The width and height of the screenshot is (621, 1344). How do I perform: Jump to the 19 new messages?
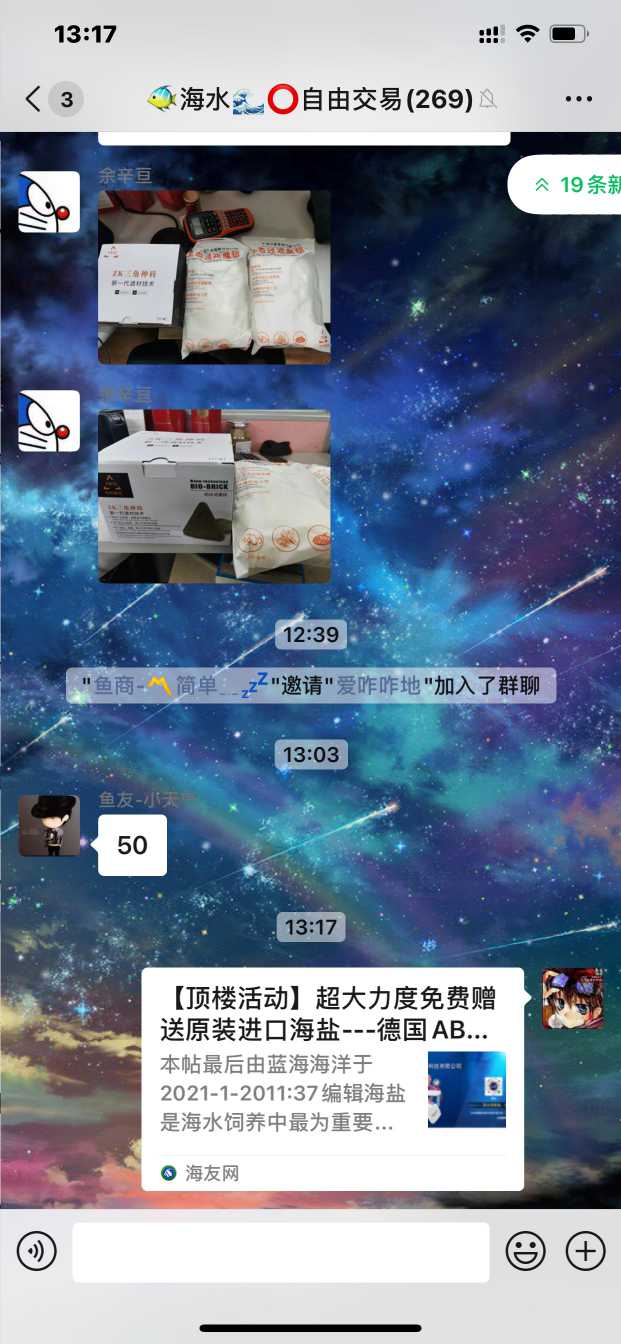575,185
